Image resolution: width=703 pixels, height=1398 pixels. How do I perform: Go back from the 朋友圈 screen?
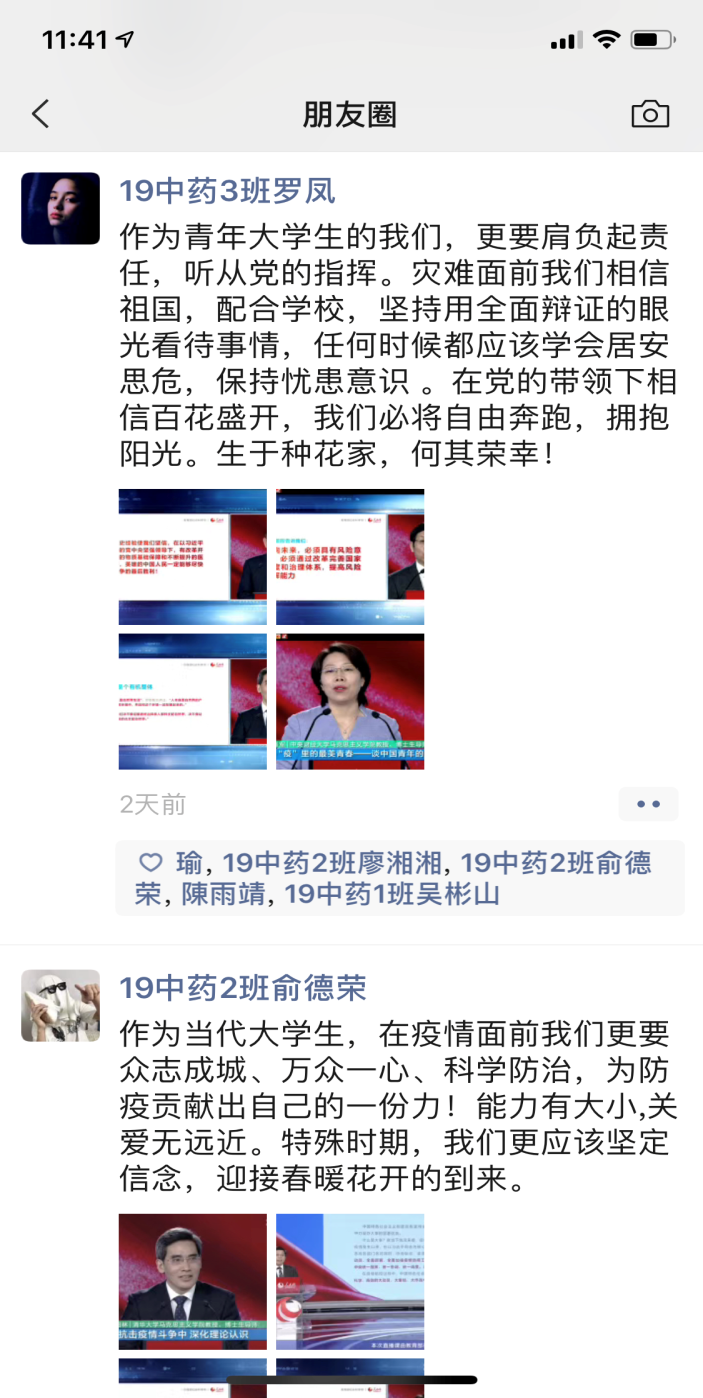click(x=40, y=114)
